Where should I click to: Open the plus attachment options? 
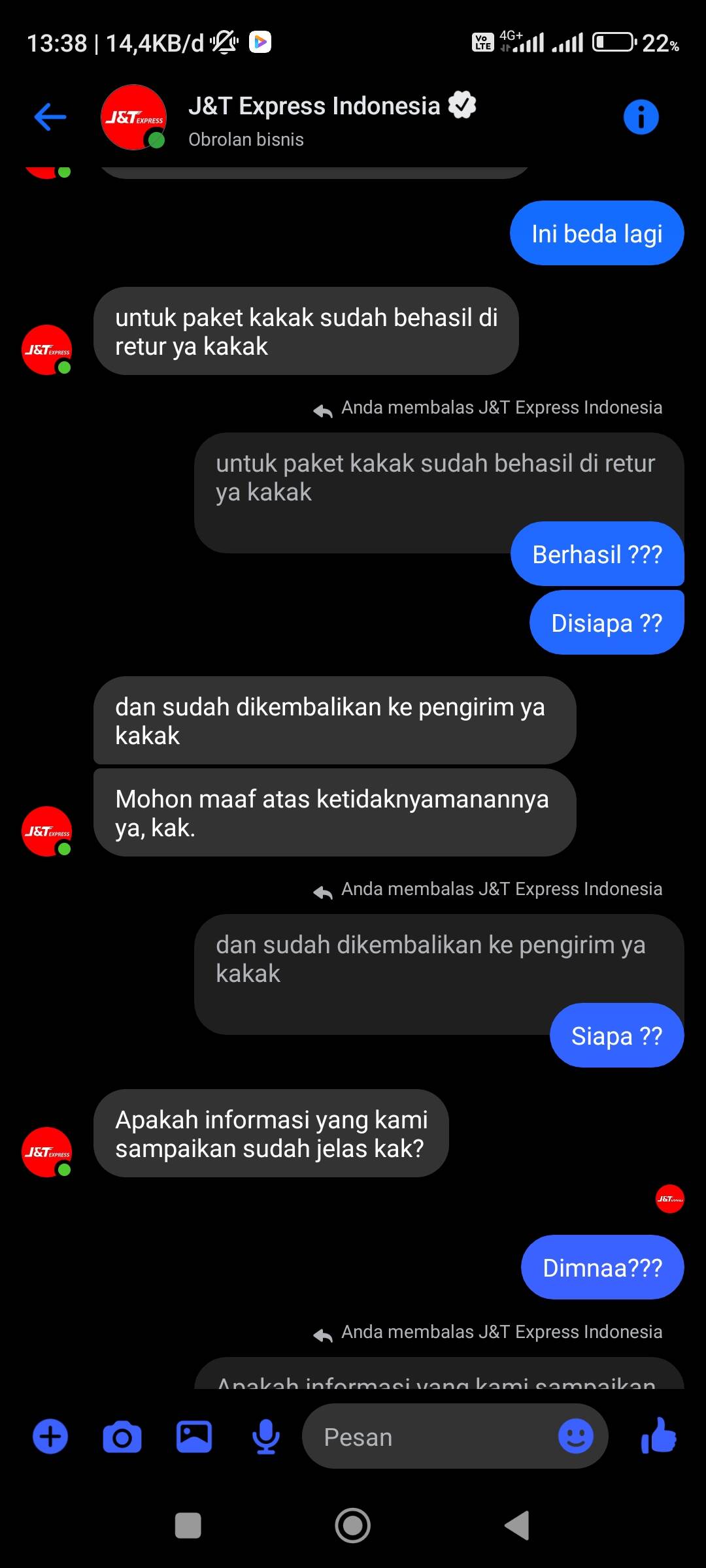tap(50, 1437)
